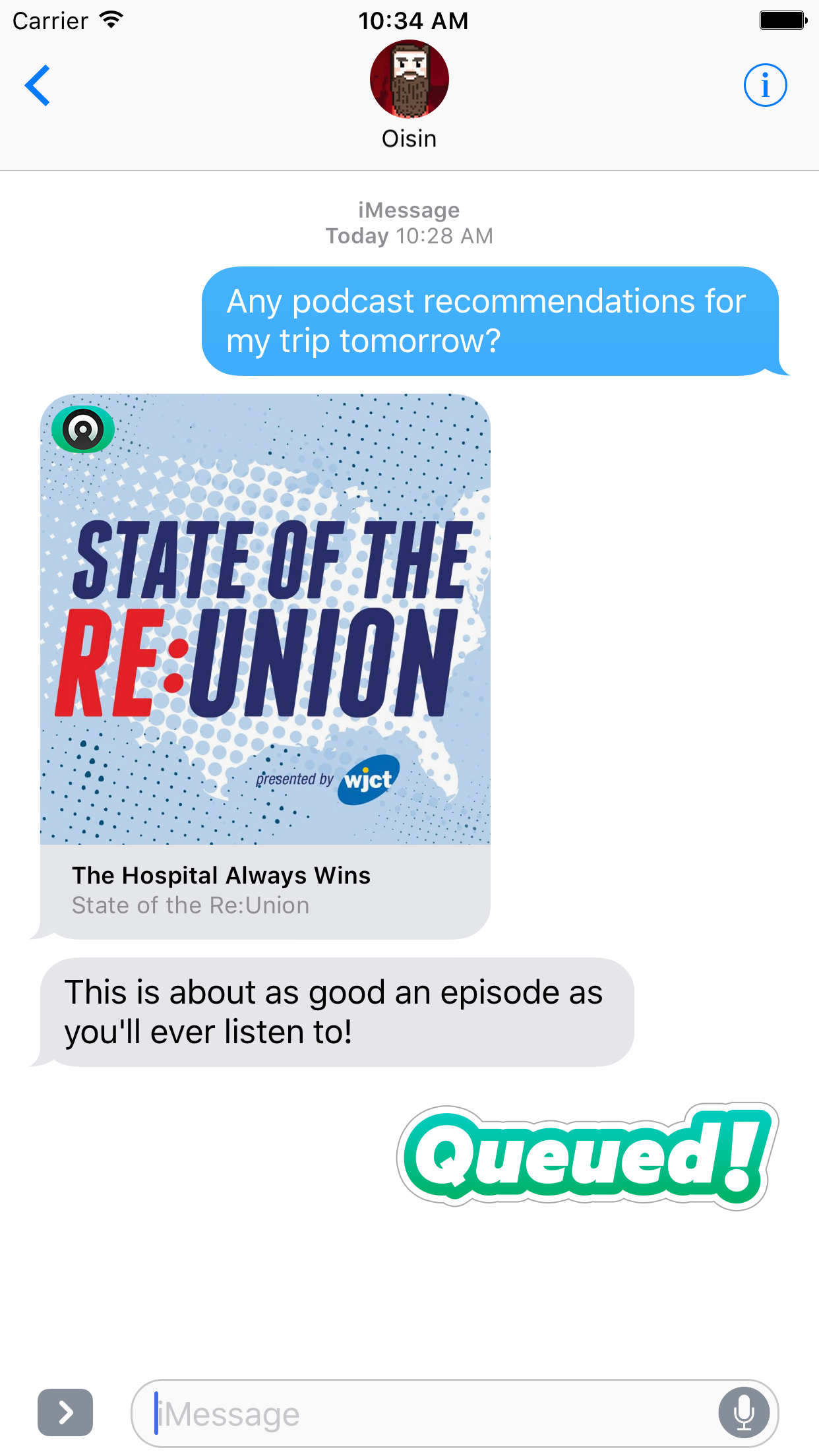This screenshot has width=819, height=1456.
Task: Open conversation details info icon
Action: [x=765, y=85]
